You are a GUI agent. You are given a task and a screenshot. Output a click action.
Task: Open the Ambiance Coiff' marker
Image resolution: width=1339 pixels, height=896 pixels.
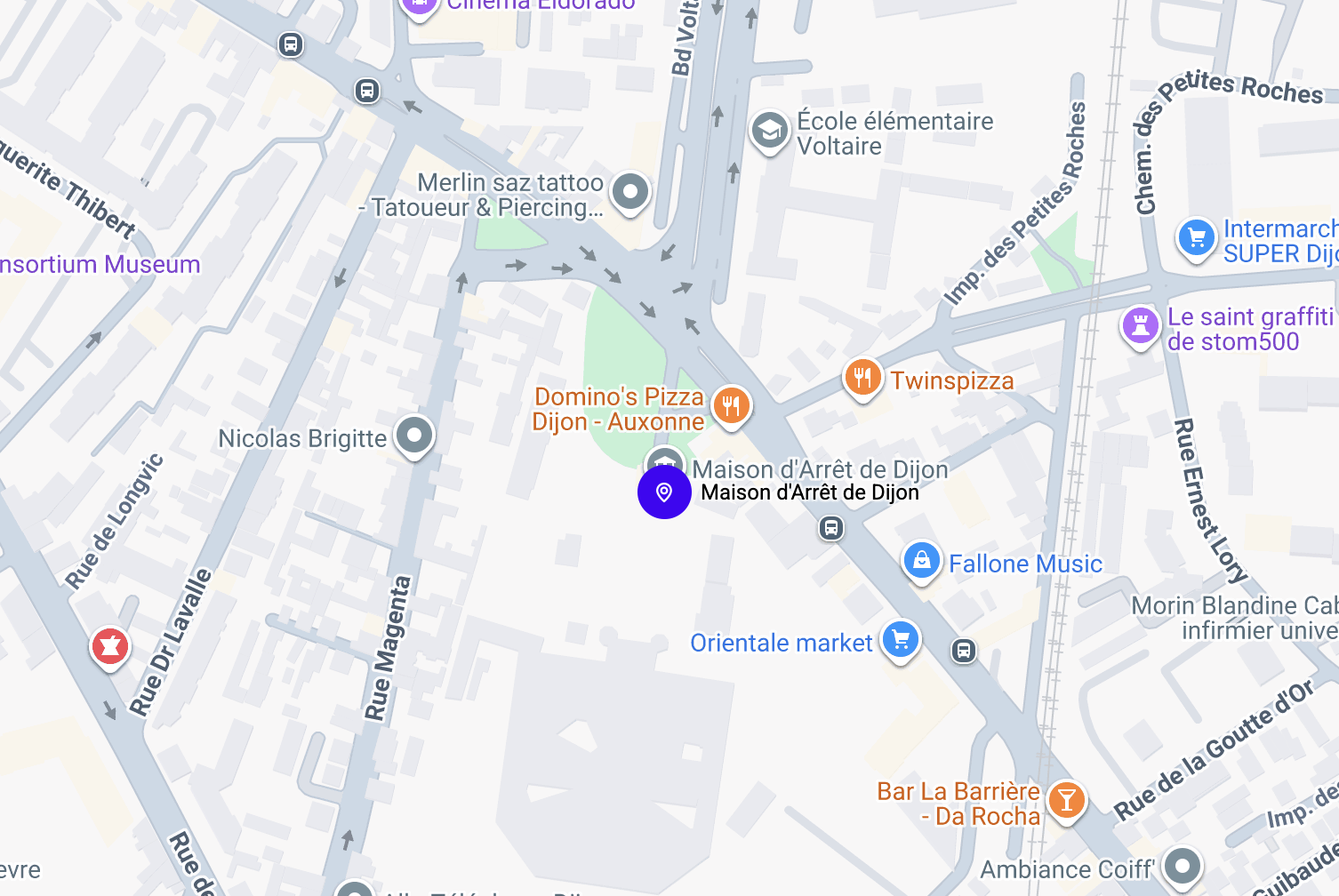tap(1183, 866)
